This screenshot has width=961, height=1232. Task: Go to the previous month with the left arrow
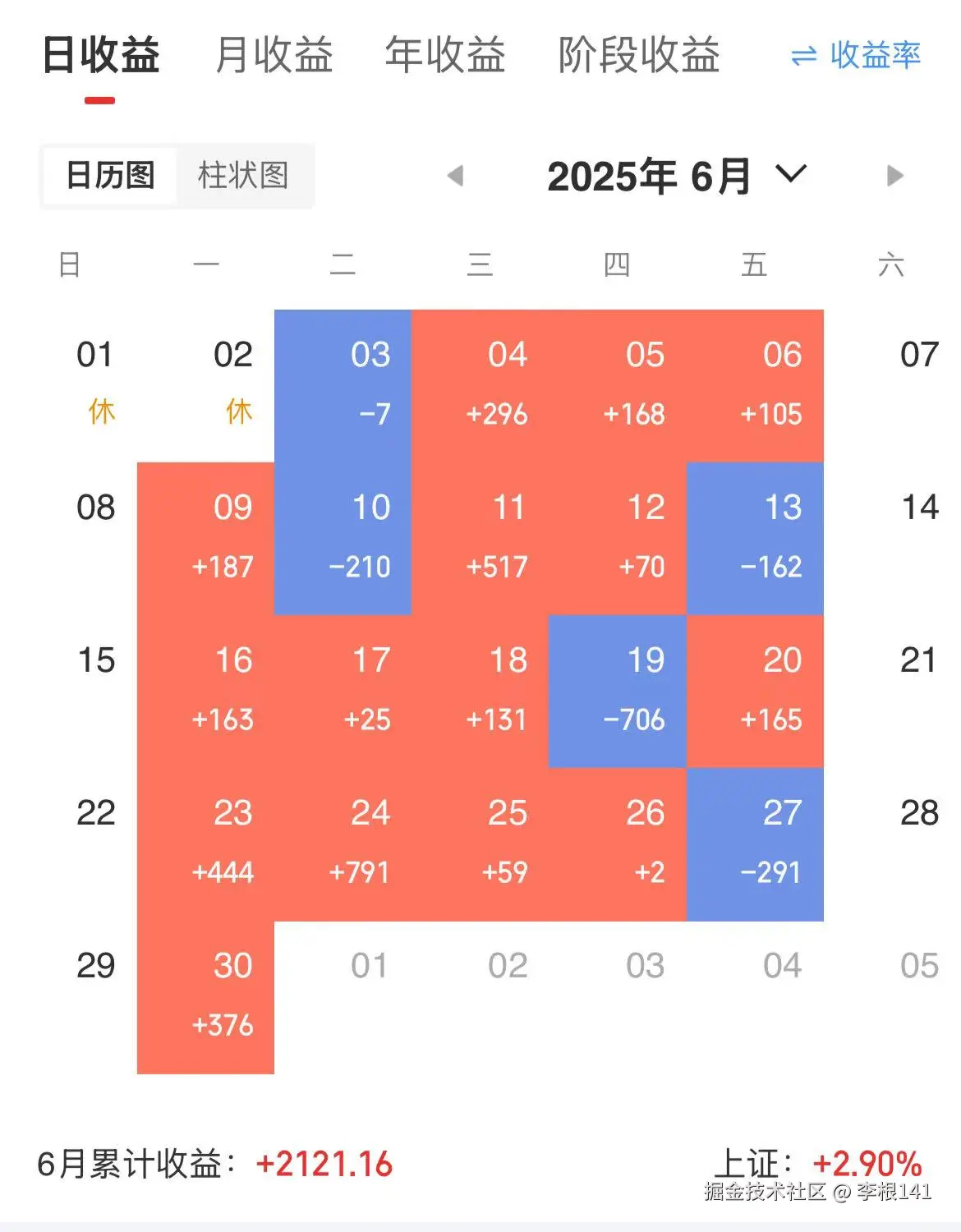pos(457,174)
